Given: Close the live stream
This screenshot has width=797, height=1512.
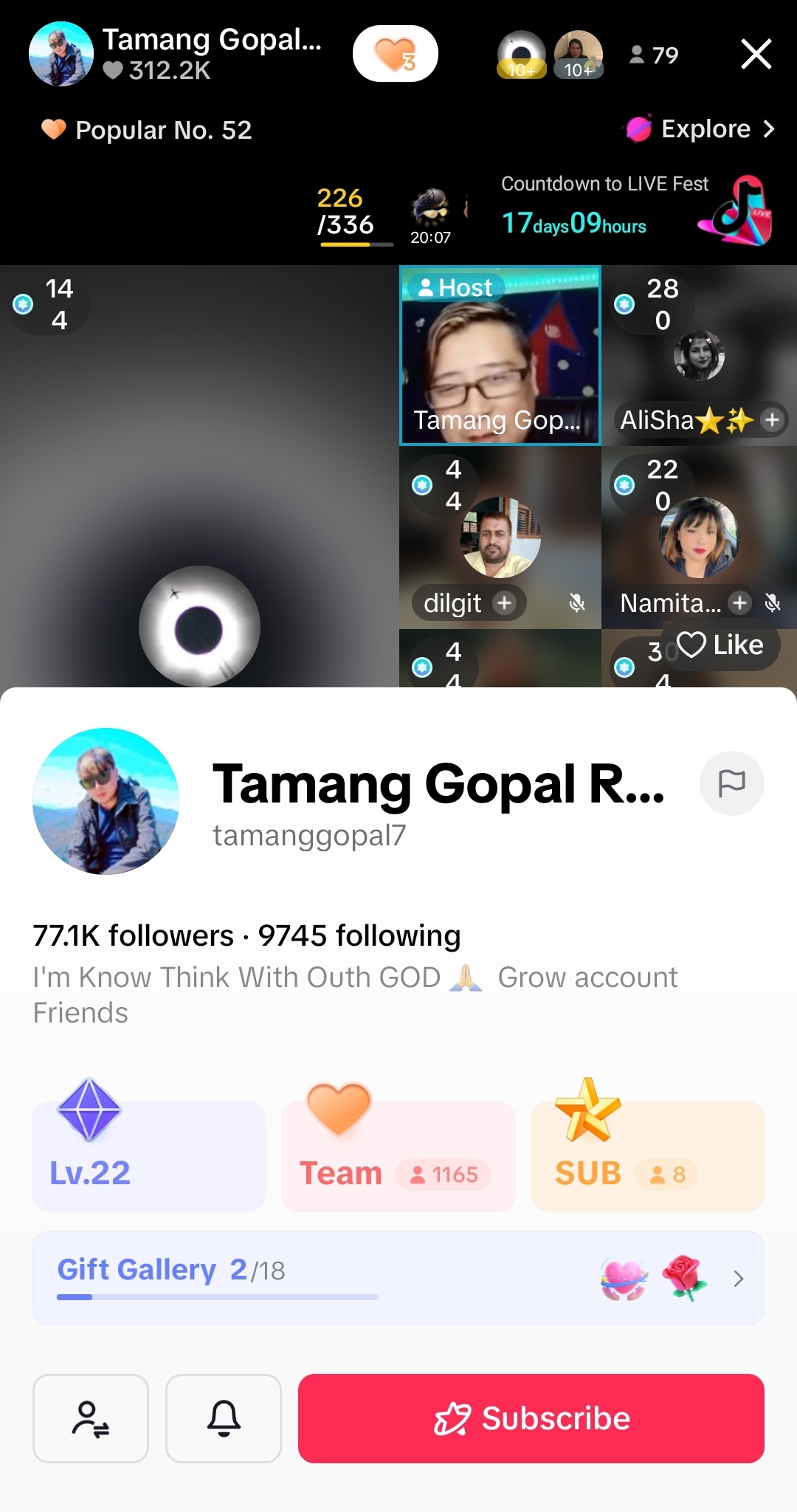Looking at the screenshot, I should 756,55.
